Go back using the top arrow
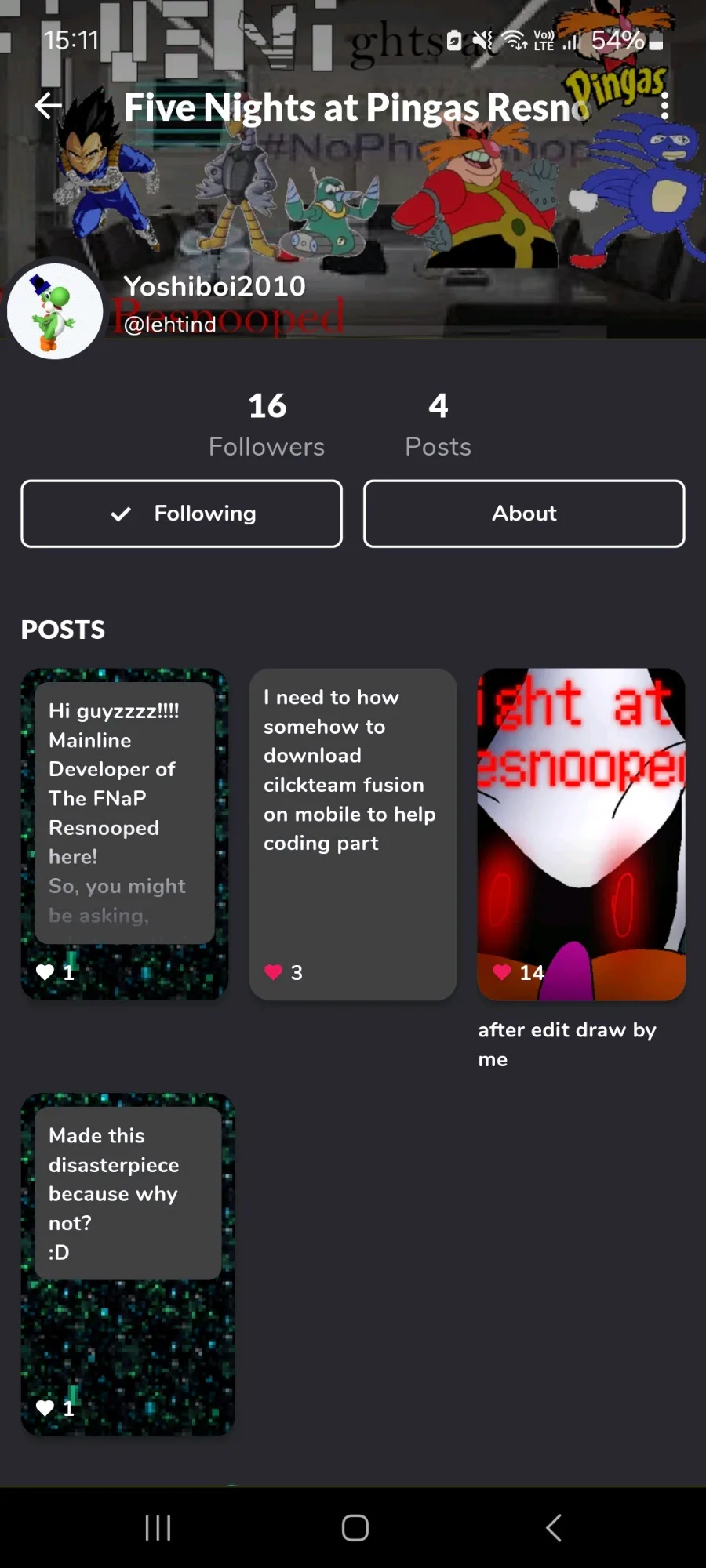The height and width of the screenshot is (1568, 706). pos(49,106)
